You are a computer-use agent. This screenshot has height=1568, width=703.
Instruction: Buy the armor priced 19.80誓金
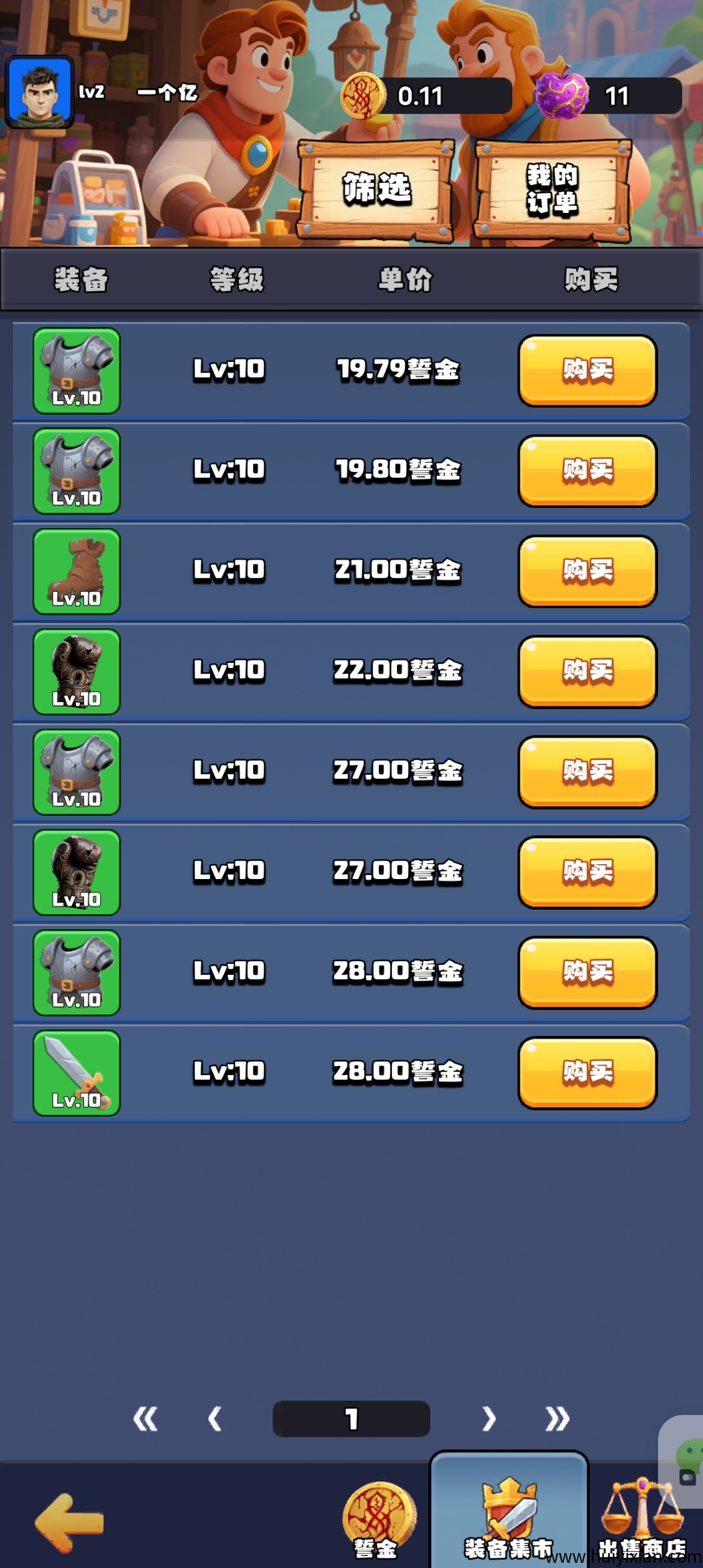587,471
